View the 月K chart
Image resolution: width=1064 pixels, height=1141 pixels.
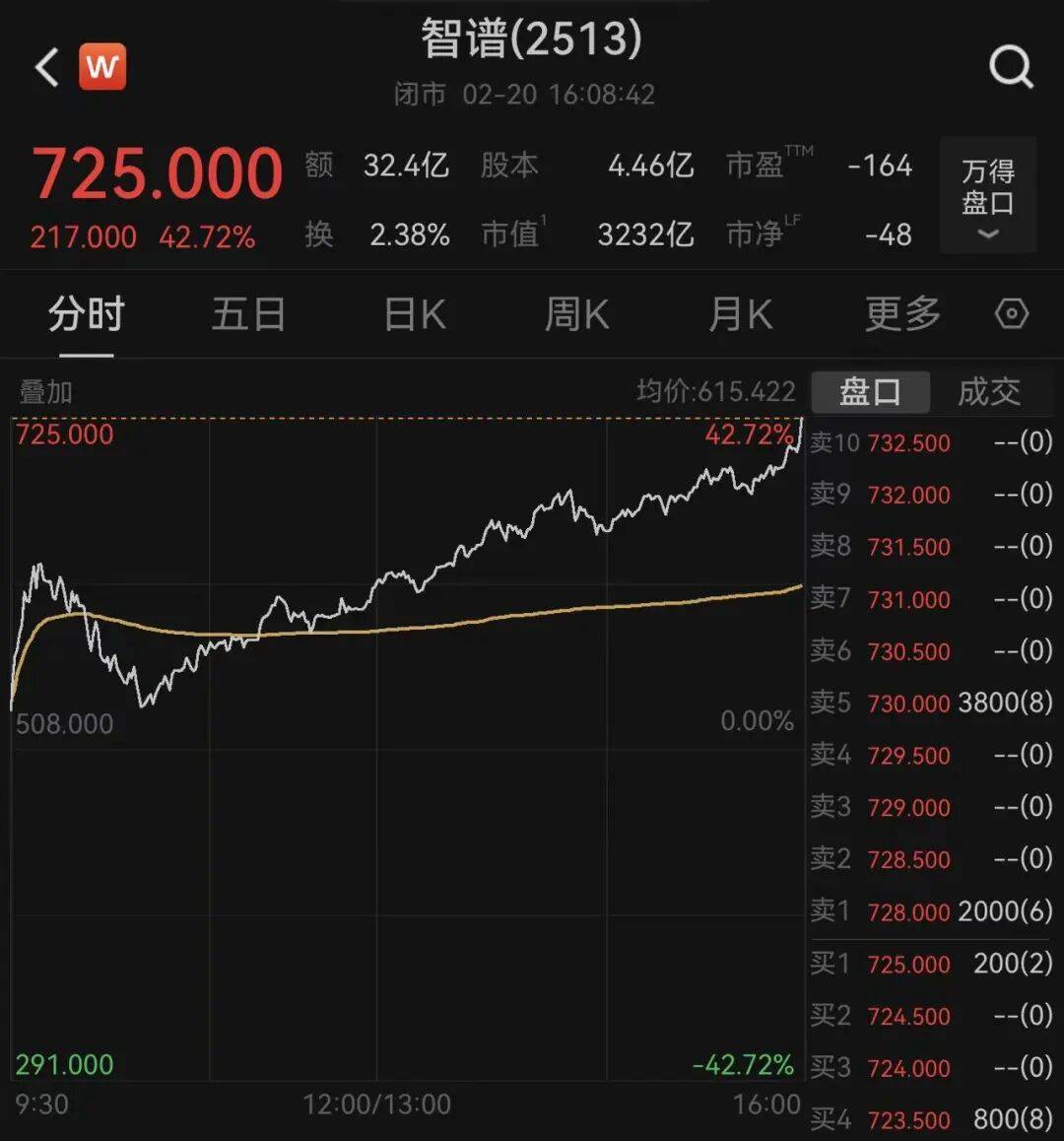(740, 315)
